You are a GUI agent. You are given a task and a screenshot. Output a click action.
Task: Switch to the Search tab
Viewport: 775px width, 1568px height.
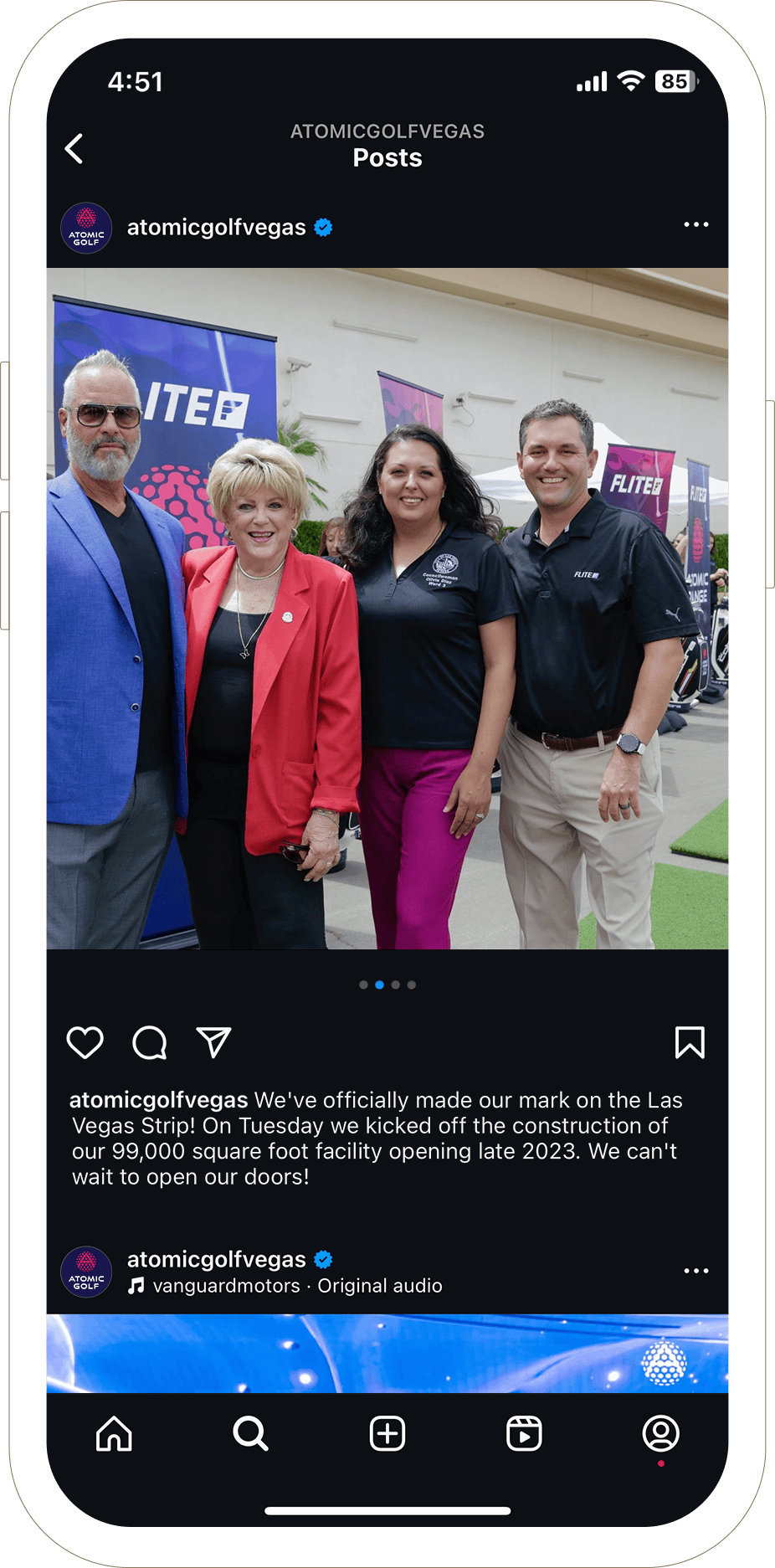[x=250, y=1433]
